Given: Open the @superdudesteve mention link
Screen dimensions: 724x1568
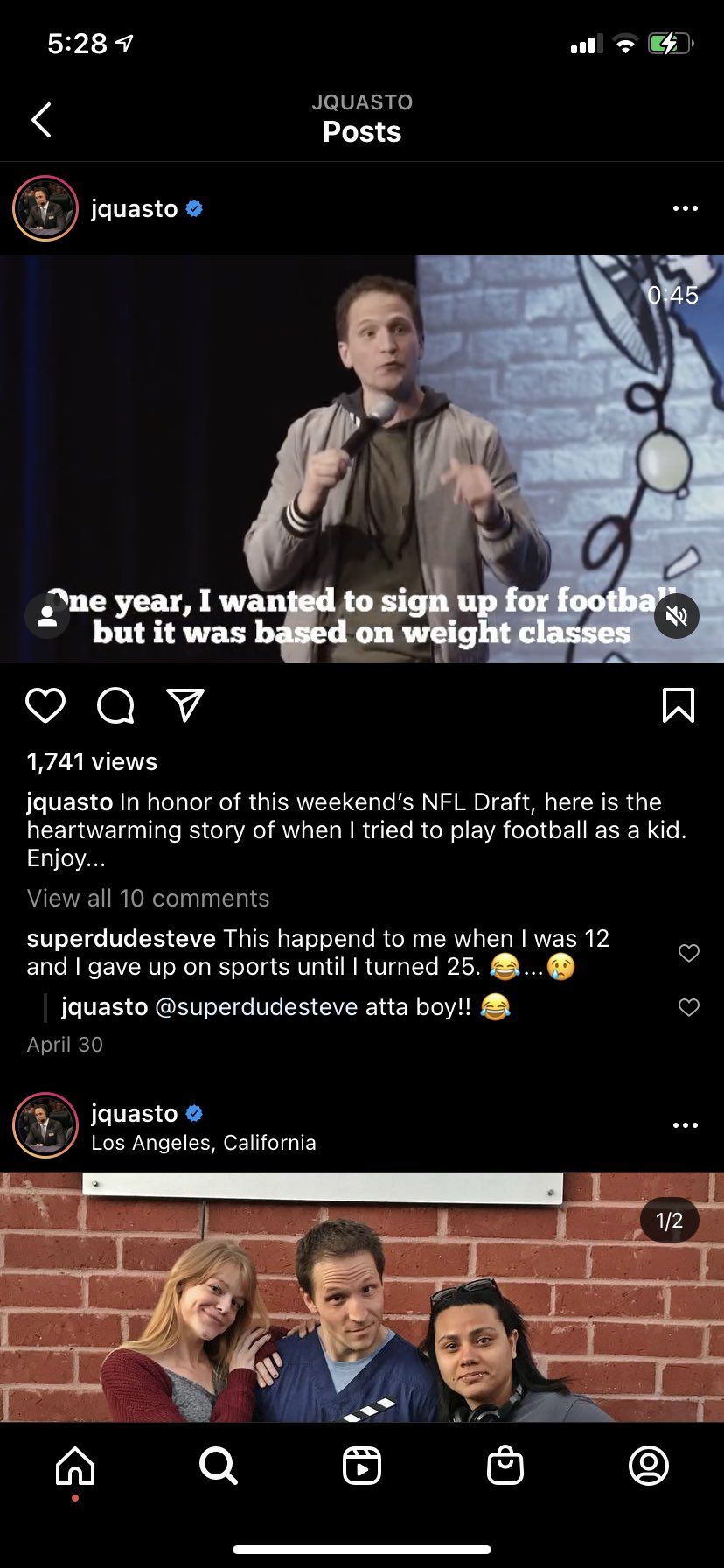Looking at the screenshot, I should pos(256,1006).
